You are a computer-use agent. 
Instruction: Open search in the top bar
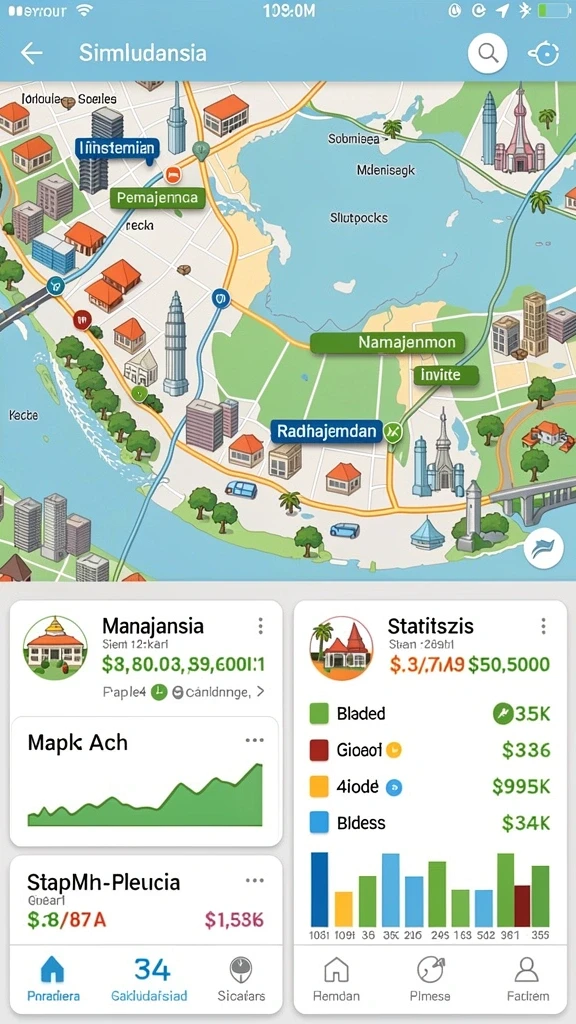(x=488, y=53)
